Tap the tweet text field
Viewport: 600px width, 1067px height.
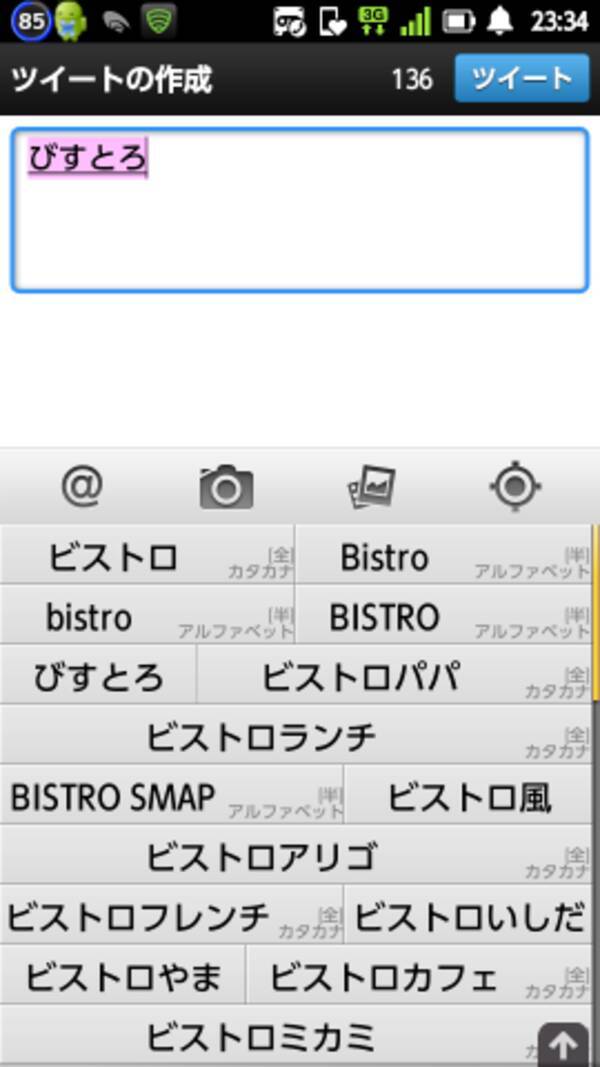point(299,210)
